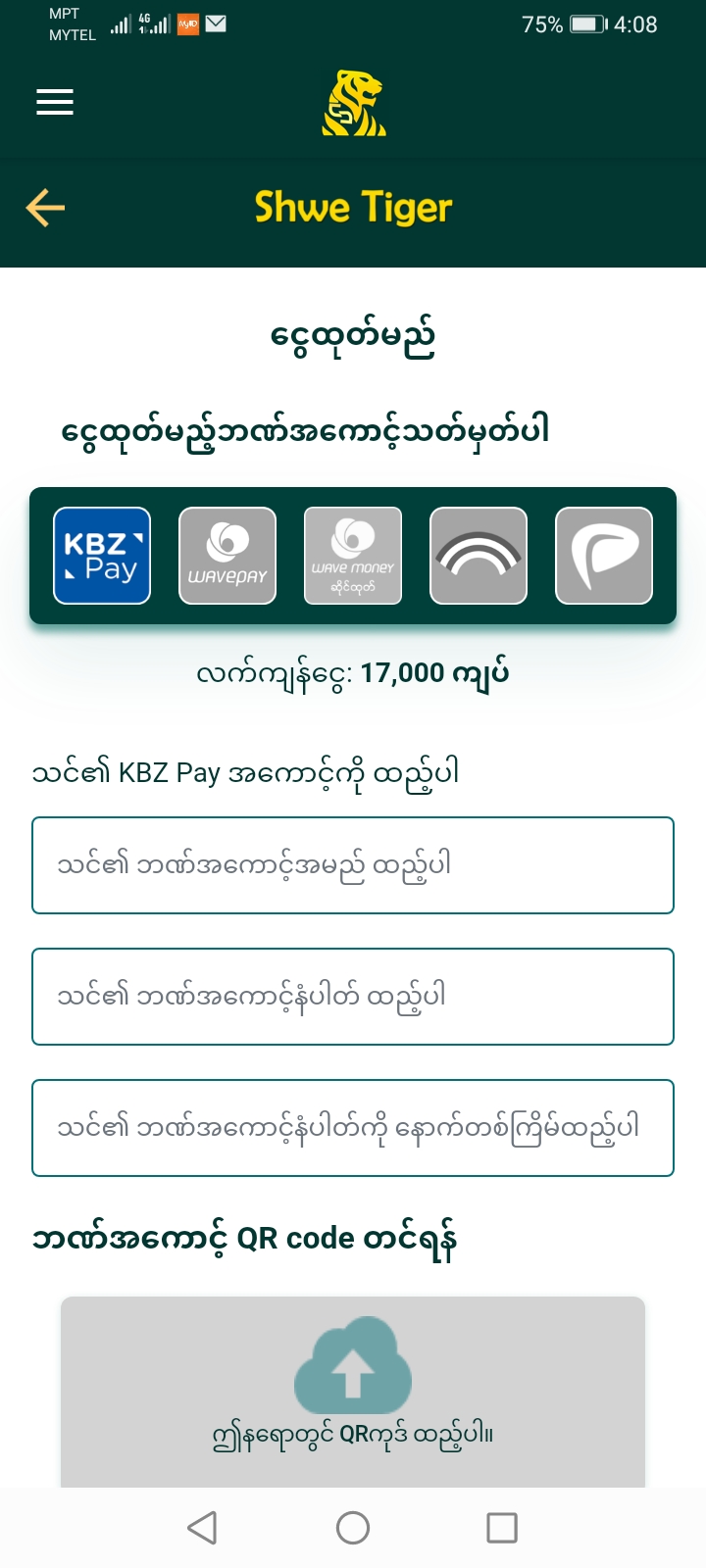The image size is (706, 1568).
Task: Go back using the yellow arrow
Action: click(45, 208)
